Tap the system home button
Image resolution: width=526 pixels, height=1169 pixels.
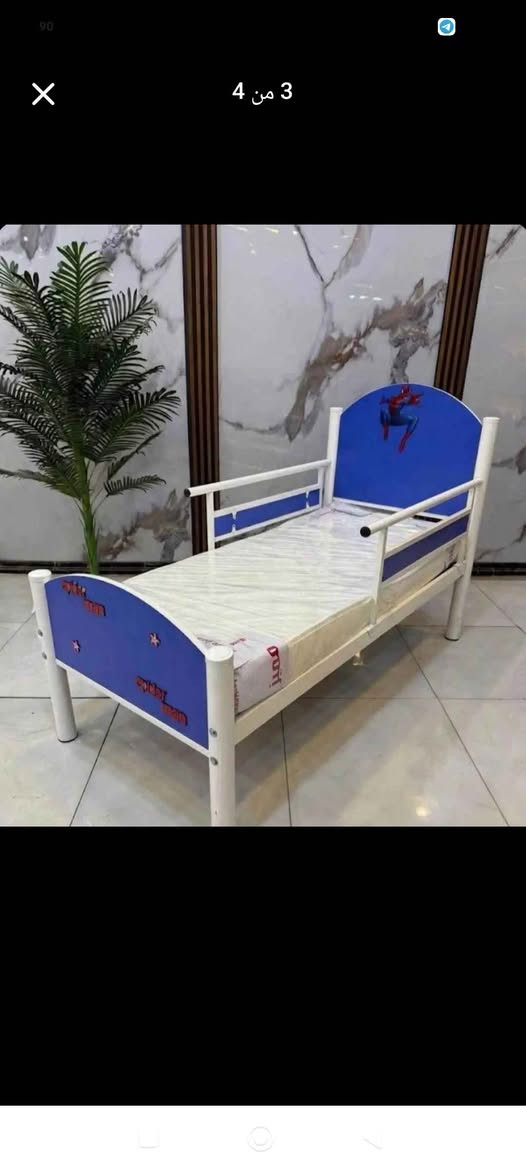click(x=260, y=1138)
